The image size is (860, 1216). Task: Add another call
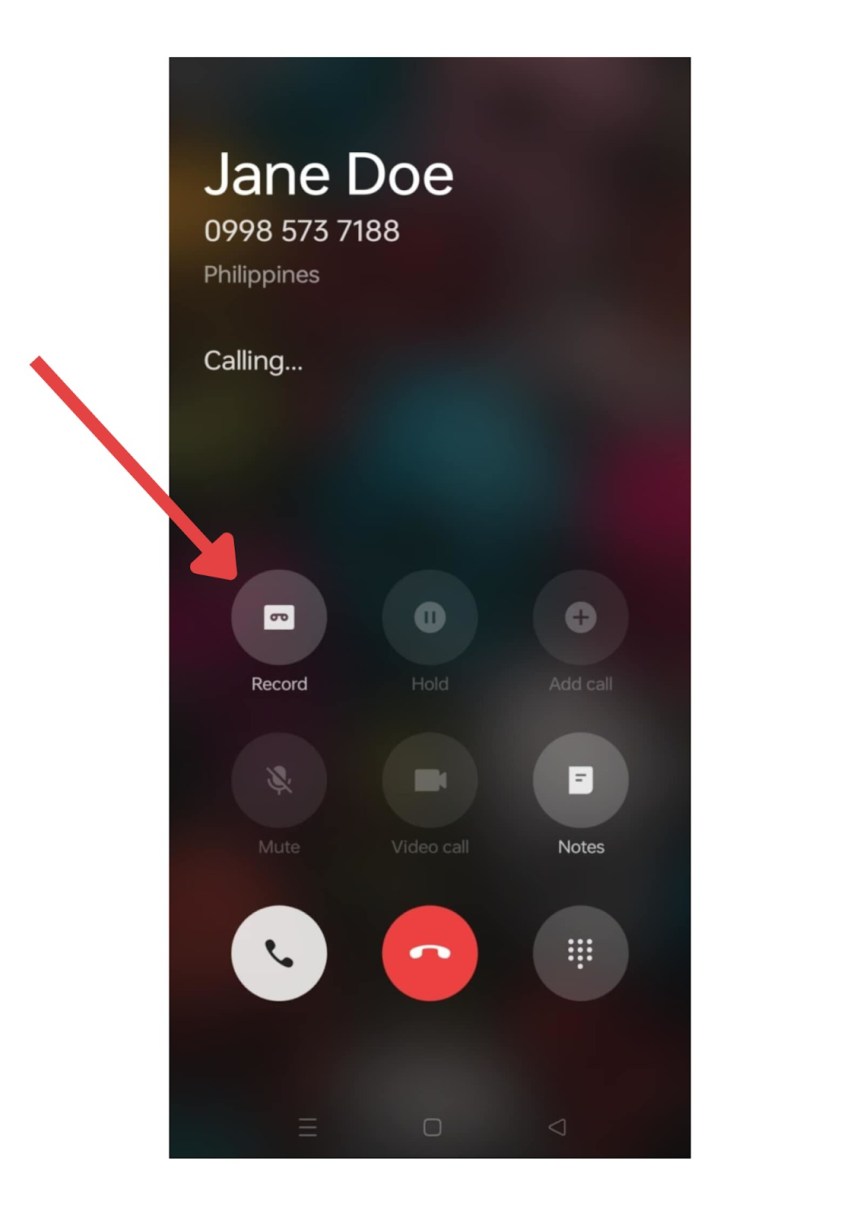click(581, 618)
